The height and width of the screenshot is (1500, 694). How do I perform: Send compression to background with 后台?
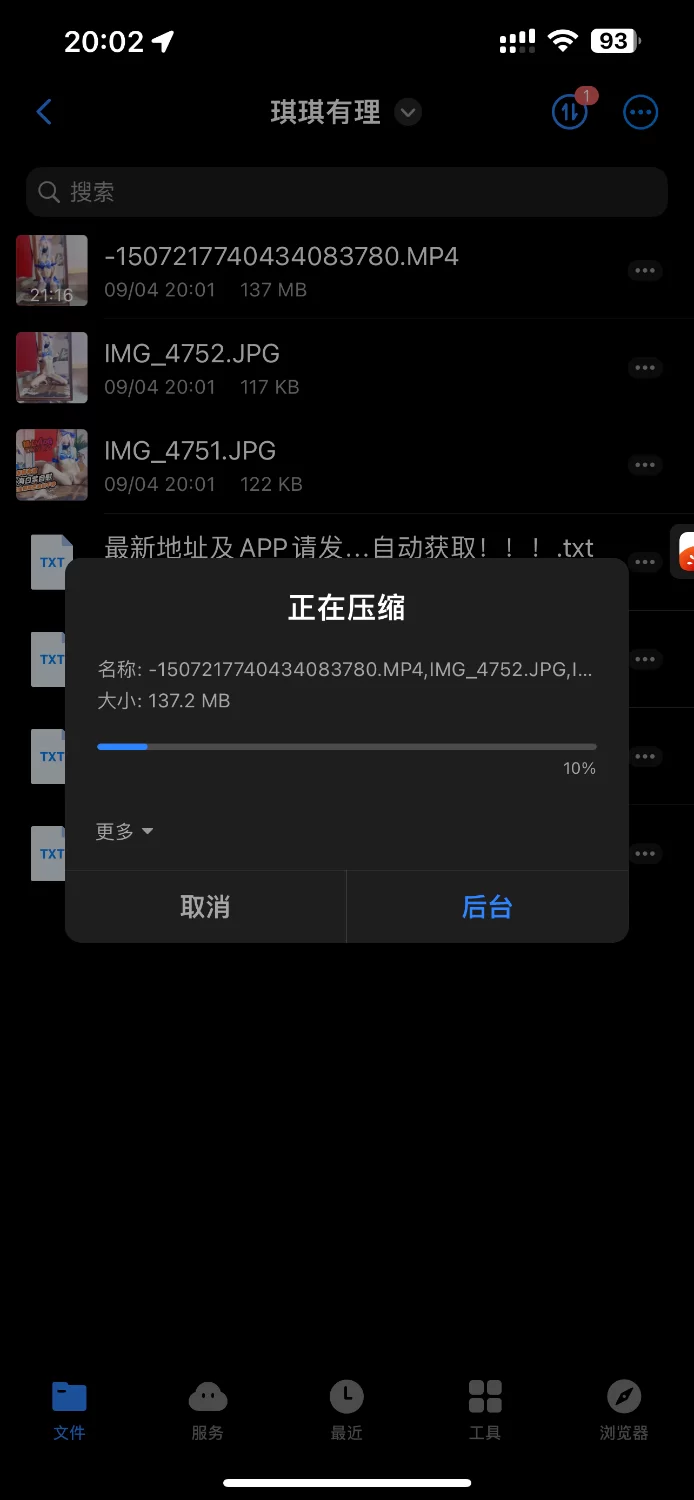coord(487,907)
